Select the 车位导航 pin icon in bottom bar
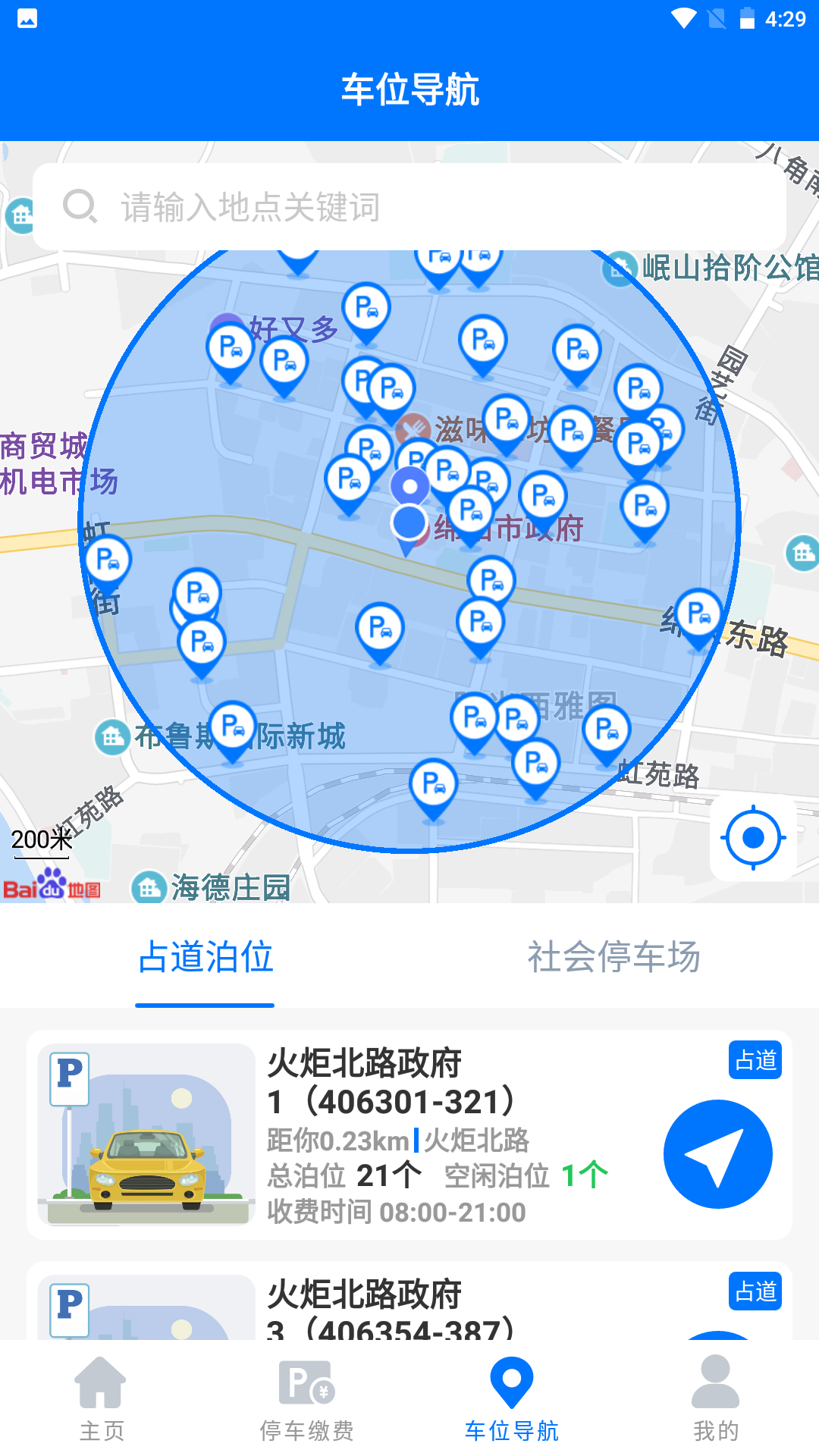 512,1382
